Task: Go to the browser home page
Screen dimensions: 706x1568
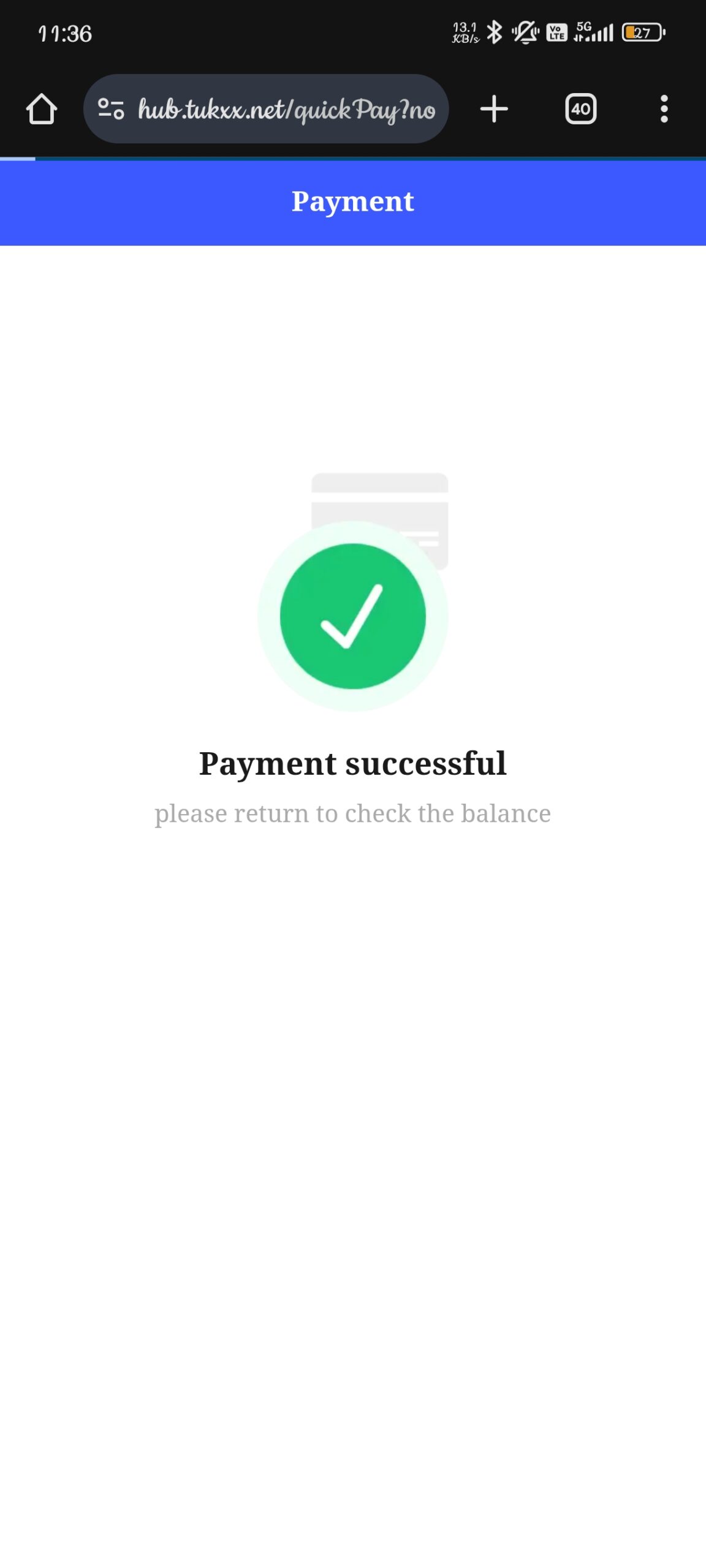Action: [42, 109]
